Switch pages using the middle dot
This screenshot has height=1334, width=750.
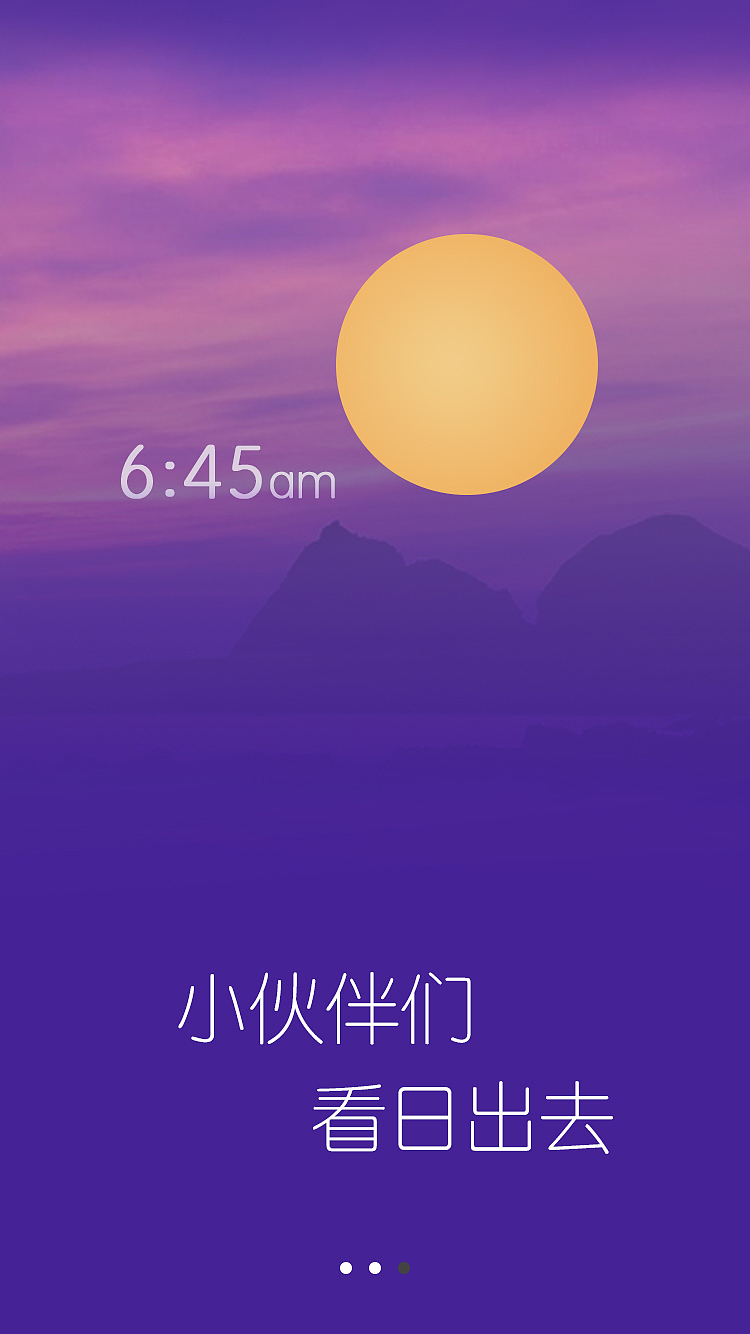374,1268
